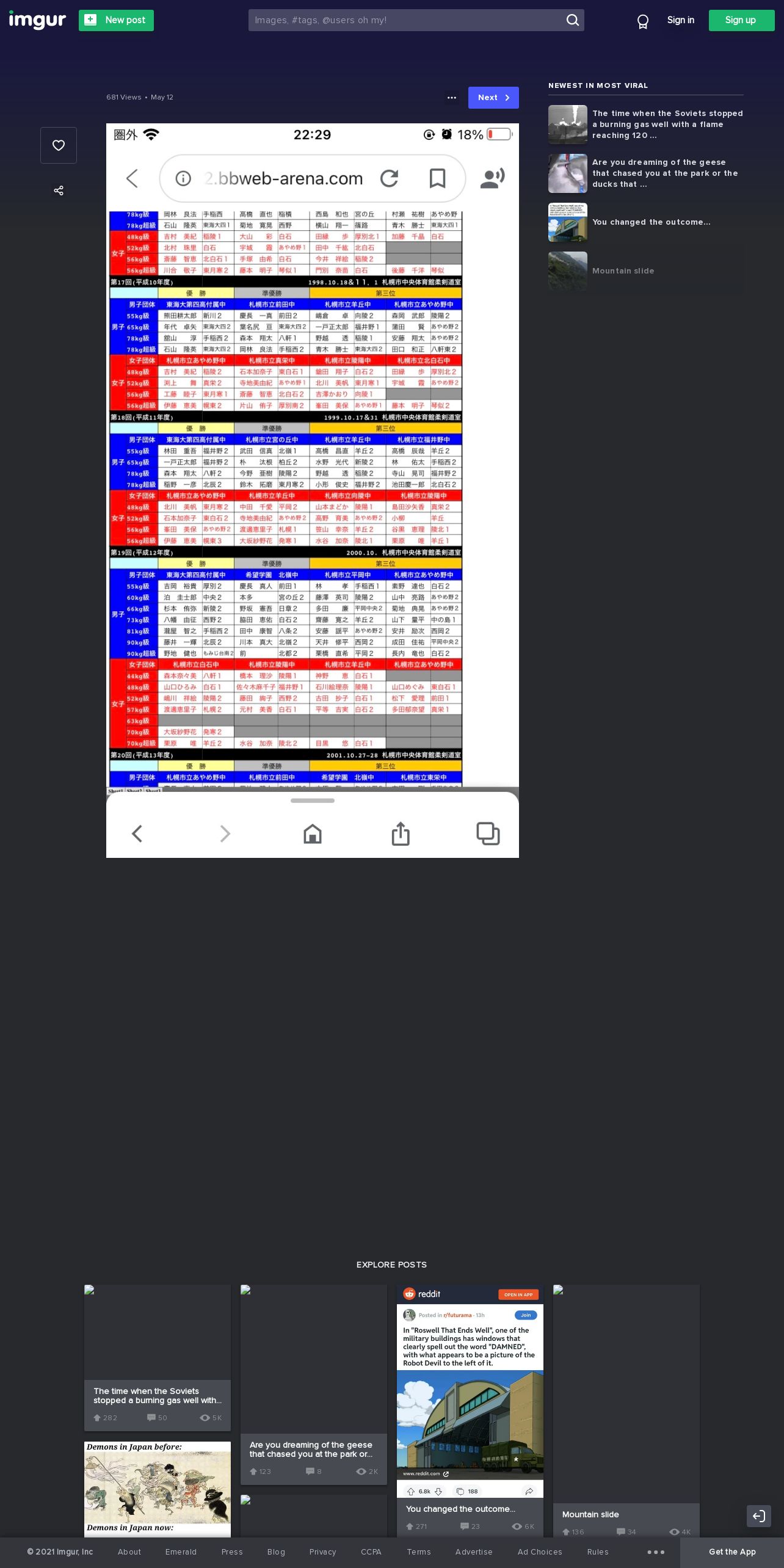784x1568 pixels.
Task: Share this post via share icon
Action: pyautogui.click(x=59, y=191)
